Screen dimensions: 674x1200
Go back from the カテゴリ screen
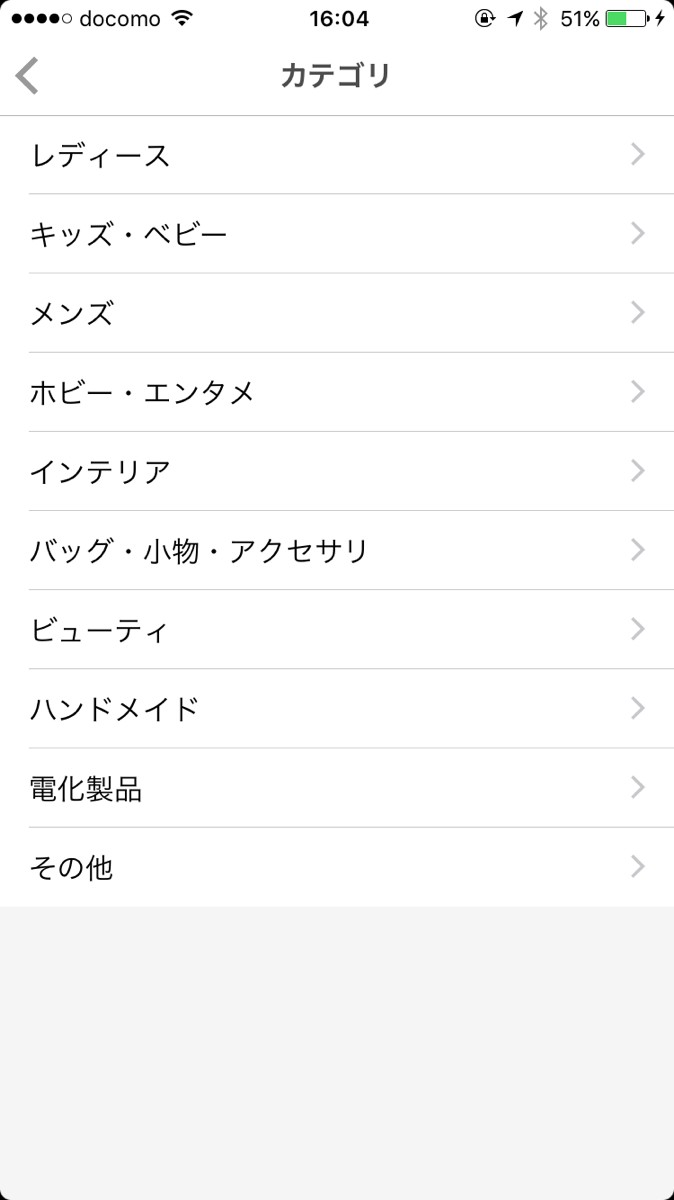pos(28,76)
